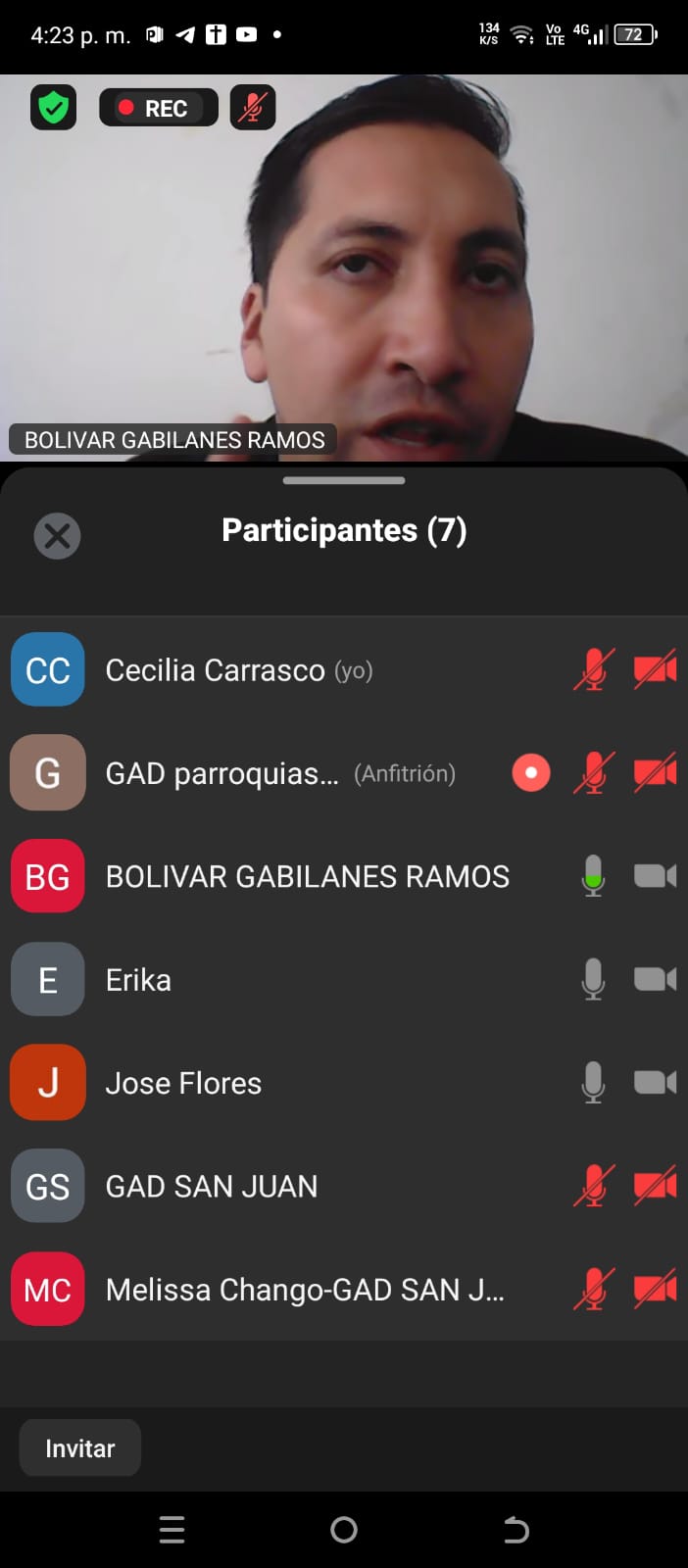Open the GAD SAN JUAN participant row
The width and height of the screenshot is (688, 1568).
[212, 1186]
